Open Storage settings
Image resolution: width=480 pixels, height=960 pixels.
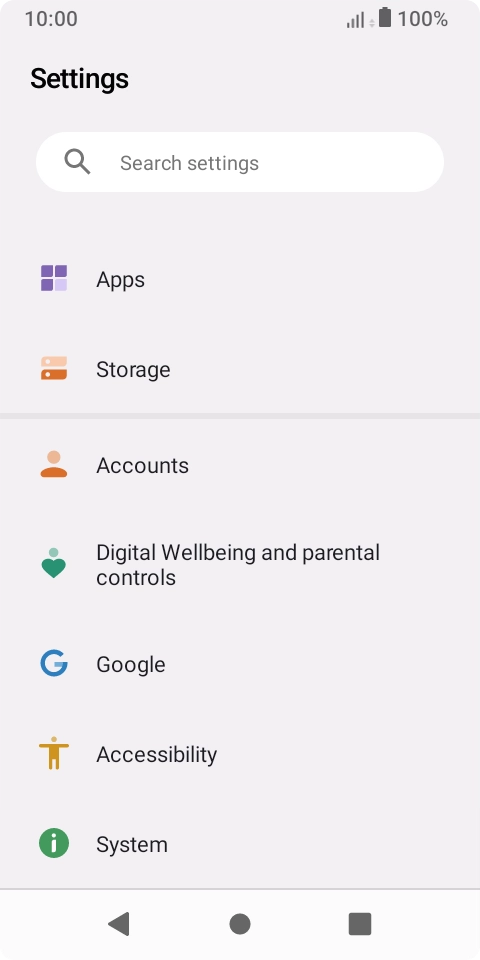240,369
